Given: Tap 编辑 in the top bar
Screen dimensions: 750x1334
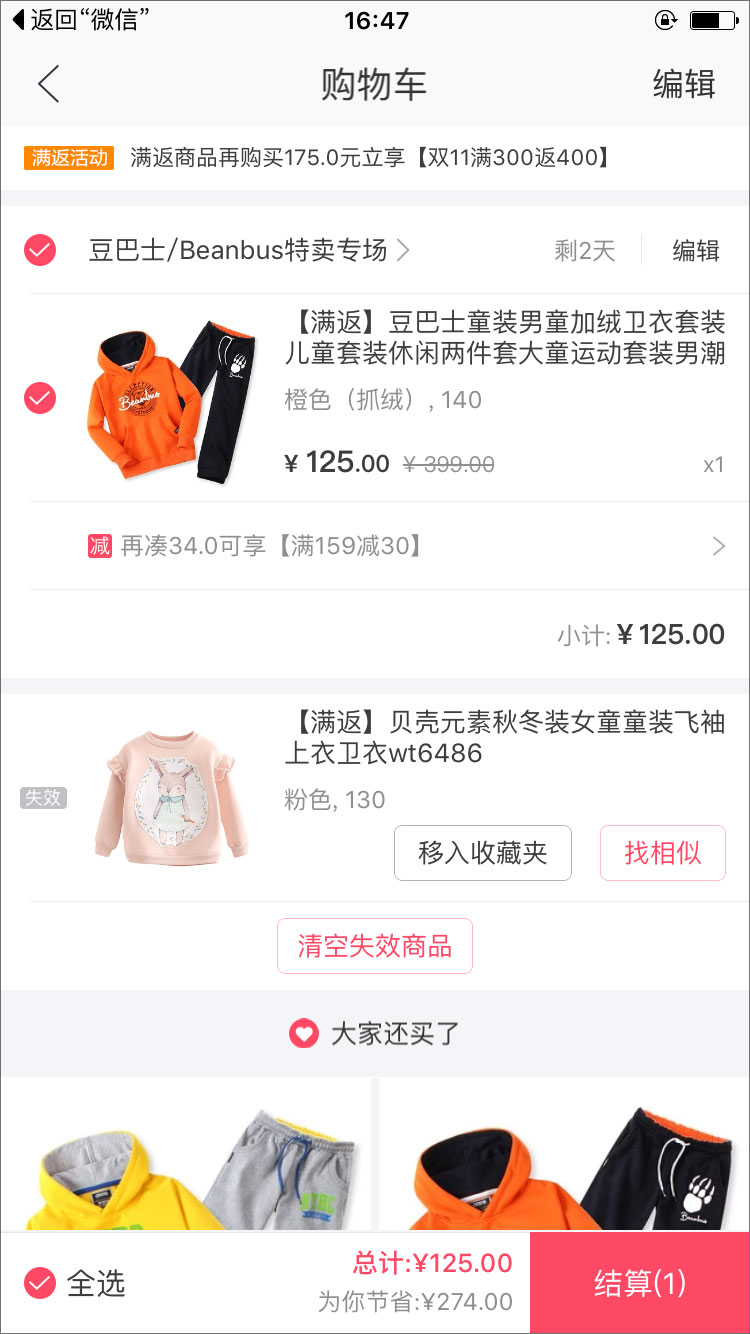Looking at the screenshot, I should 684,84.
